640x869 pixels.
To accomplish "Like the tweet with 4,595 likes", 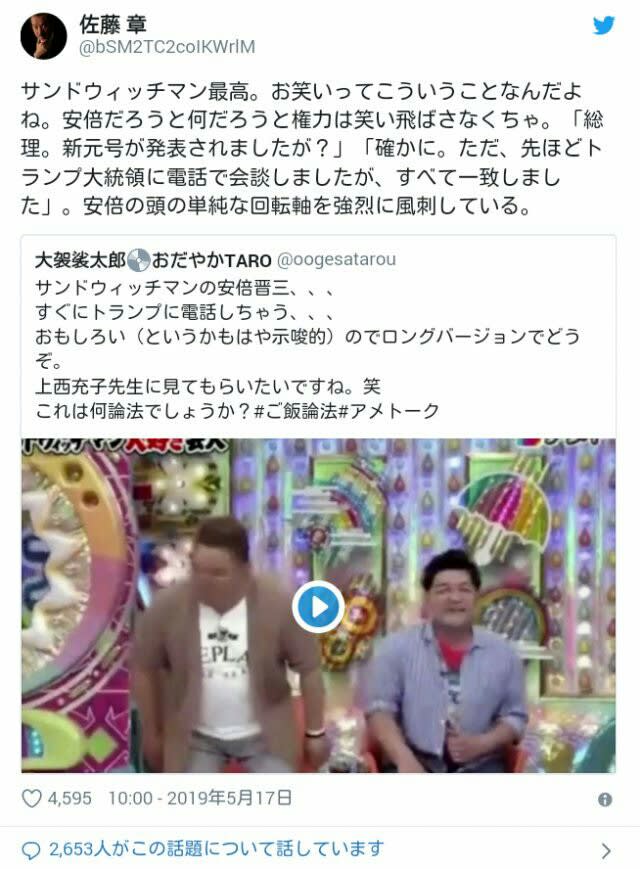I will tap(33, 798).
